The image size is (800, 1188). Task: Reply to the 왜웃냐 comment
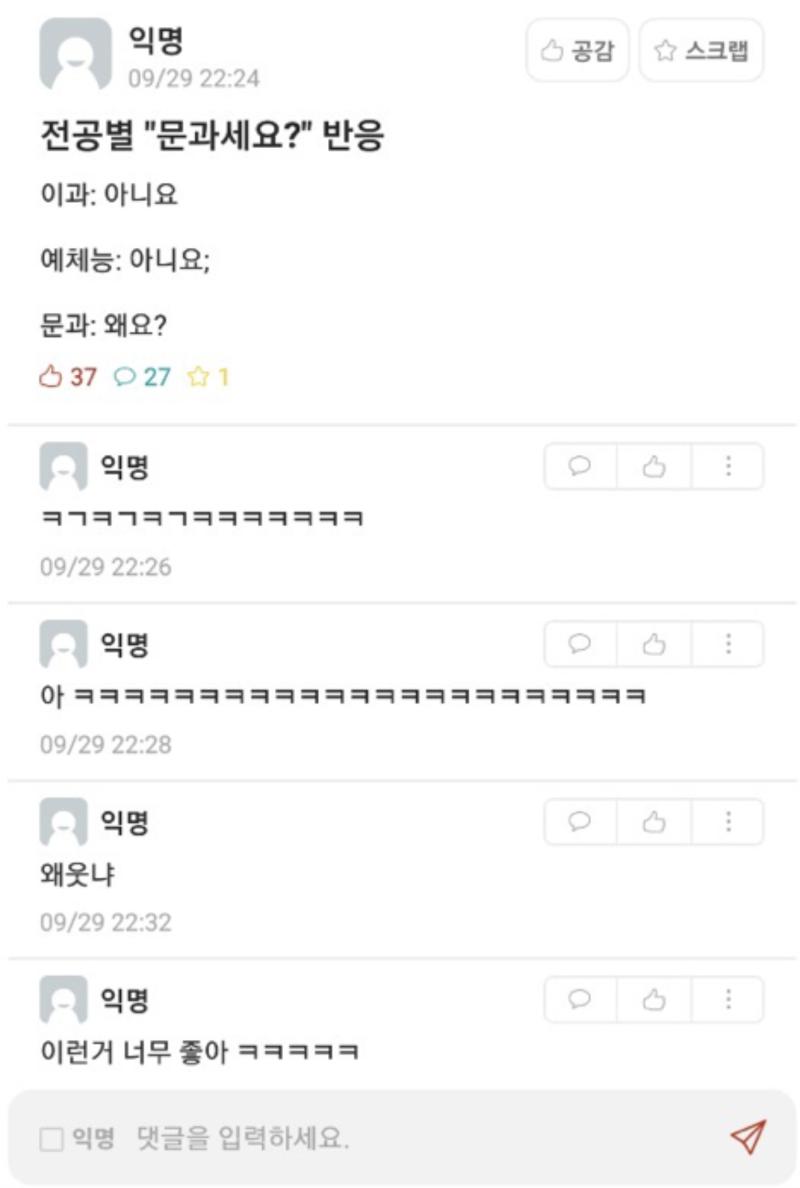(x=580, y=822)
